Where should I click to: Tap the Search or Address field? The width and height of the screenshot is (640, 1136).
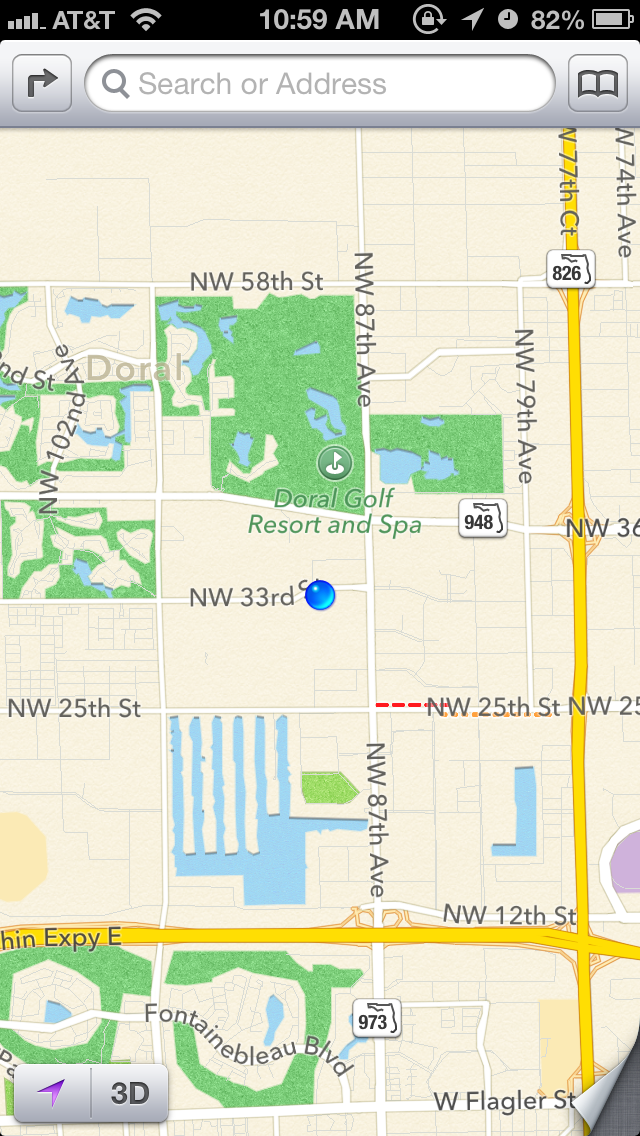[x=320, y=84]
